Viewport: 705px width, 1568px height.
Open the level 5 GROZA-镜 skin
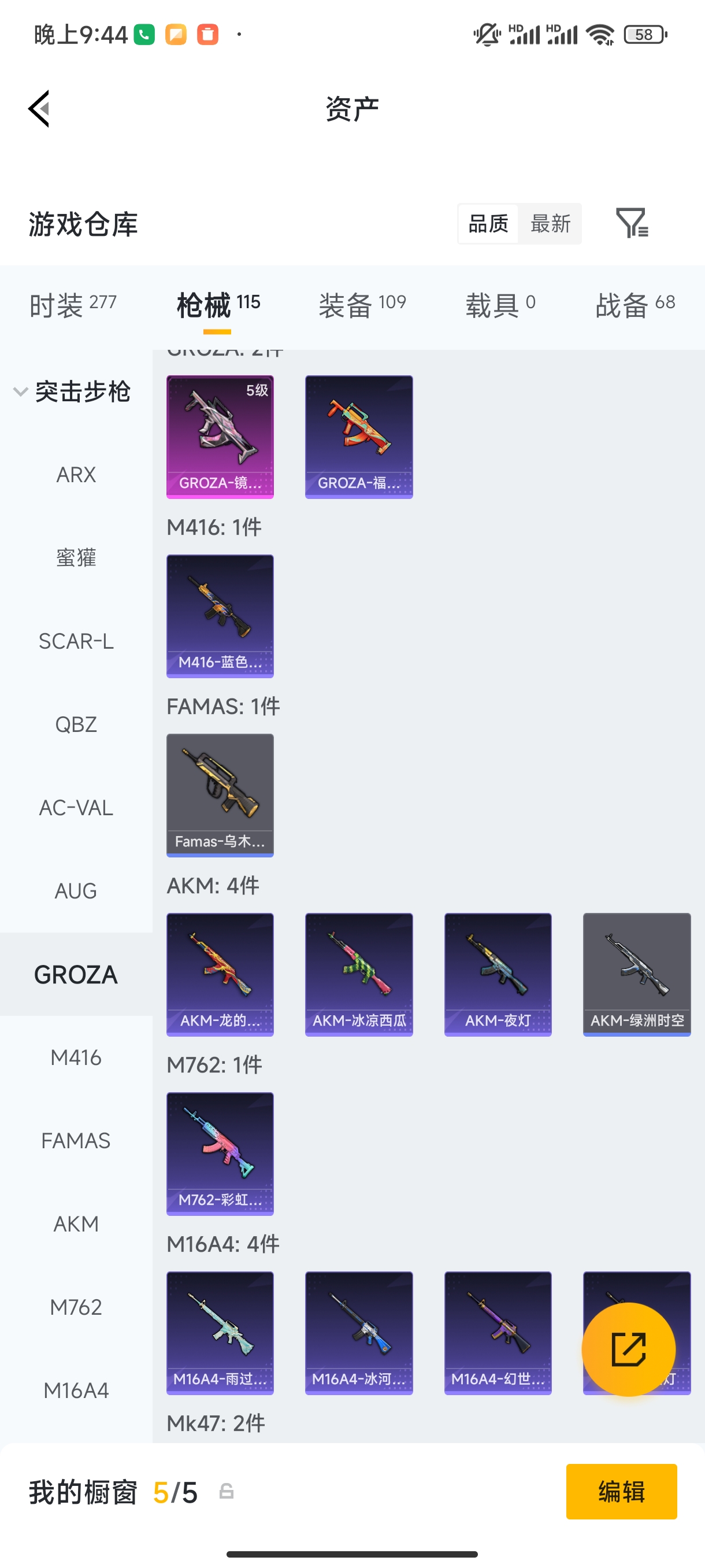pos(220,437)
